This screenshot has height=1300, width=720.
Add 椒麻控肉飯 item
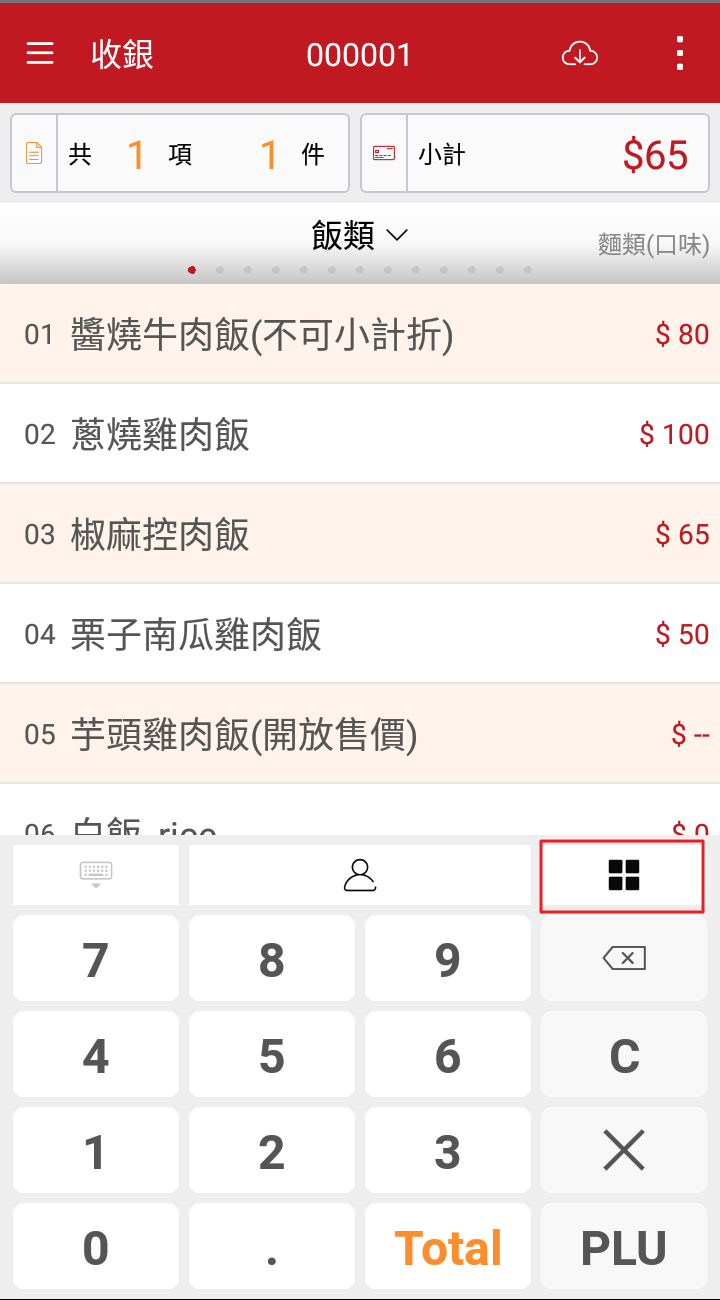coord(360,534)
